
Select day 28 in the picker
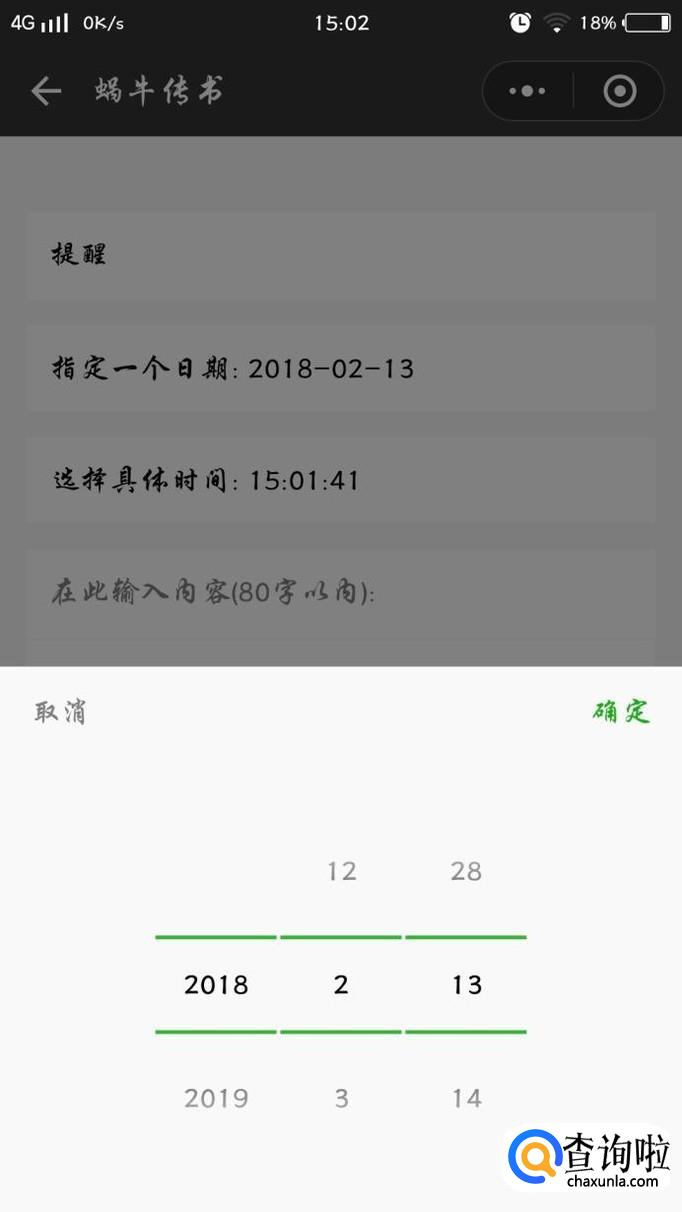click(x=466, y=871)
